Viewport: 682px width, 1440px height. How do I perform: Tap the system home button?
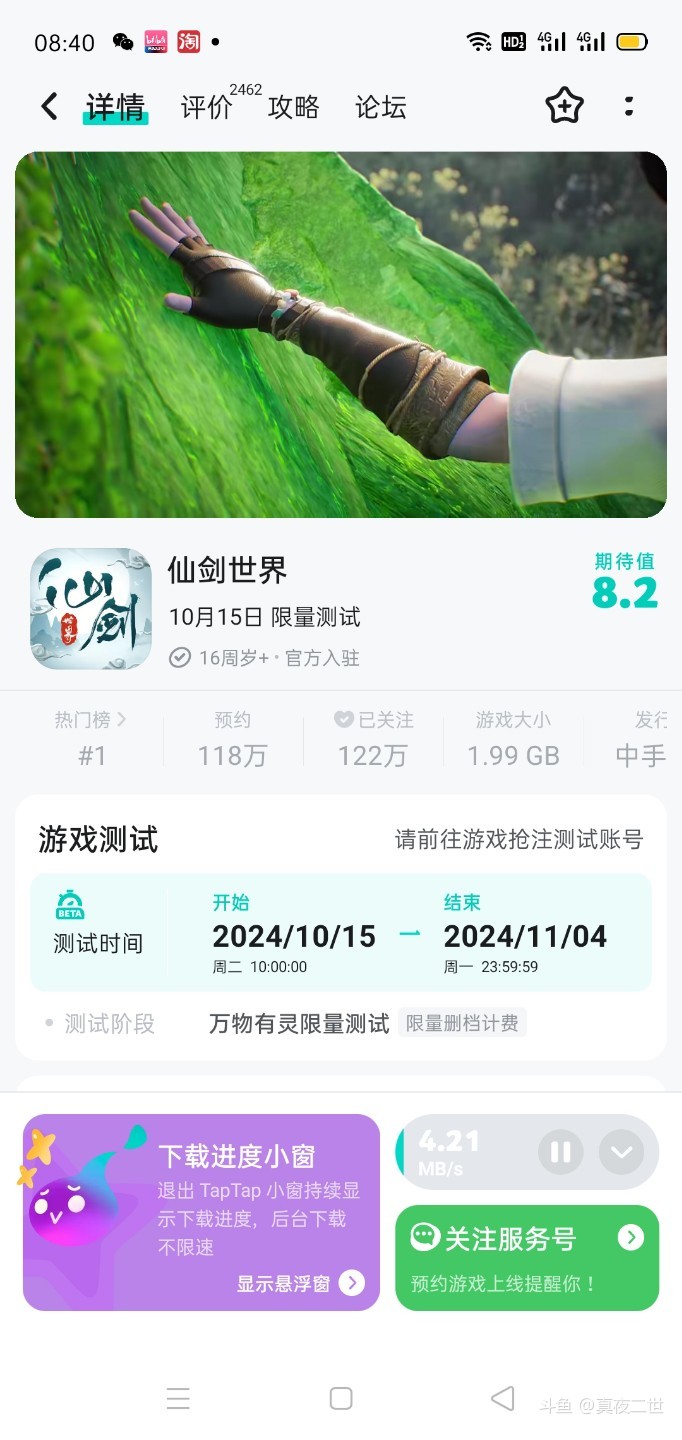tap(341, 1398)
